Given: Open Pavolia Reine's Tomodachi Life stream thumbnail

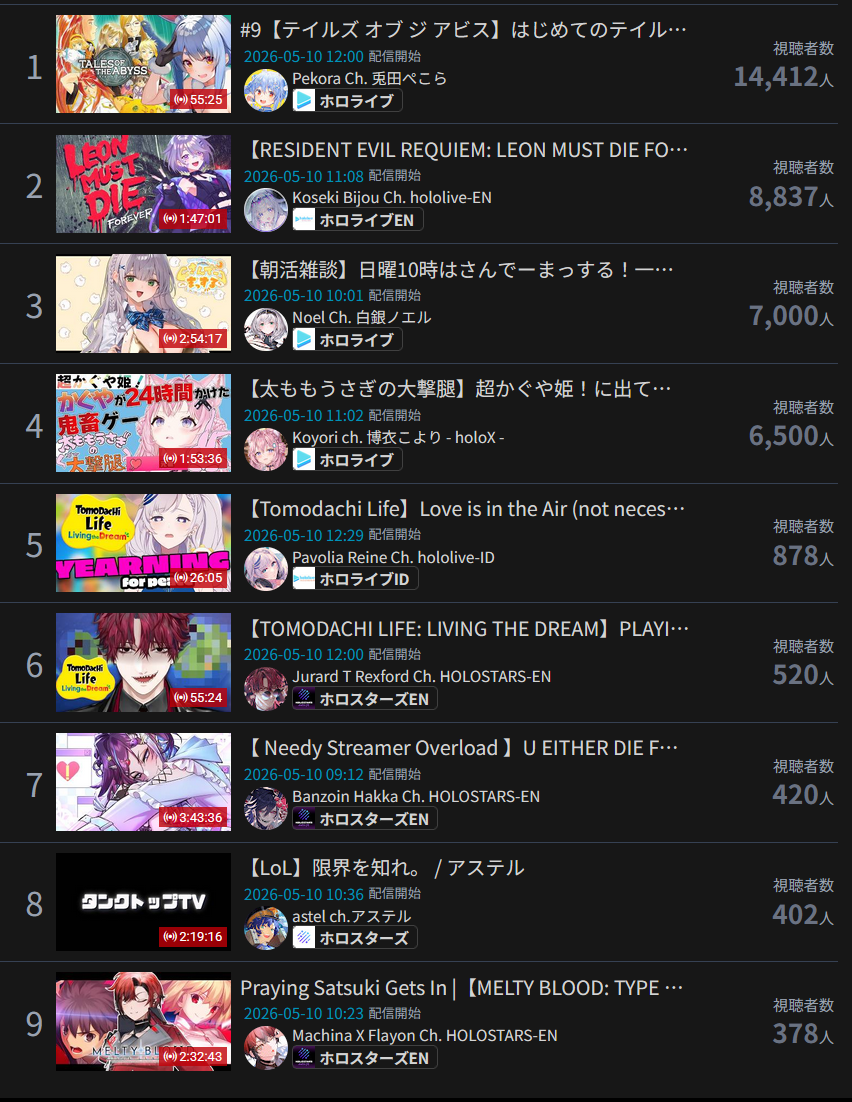Looking at the screenshot, I should coord(143,543).
